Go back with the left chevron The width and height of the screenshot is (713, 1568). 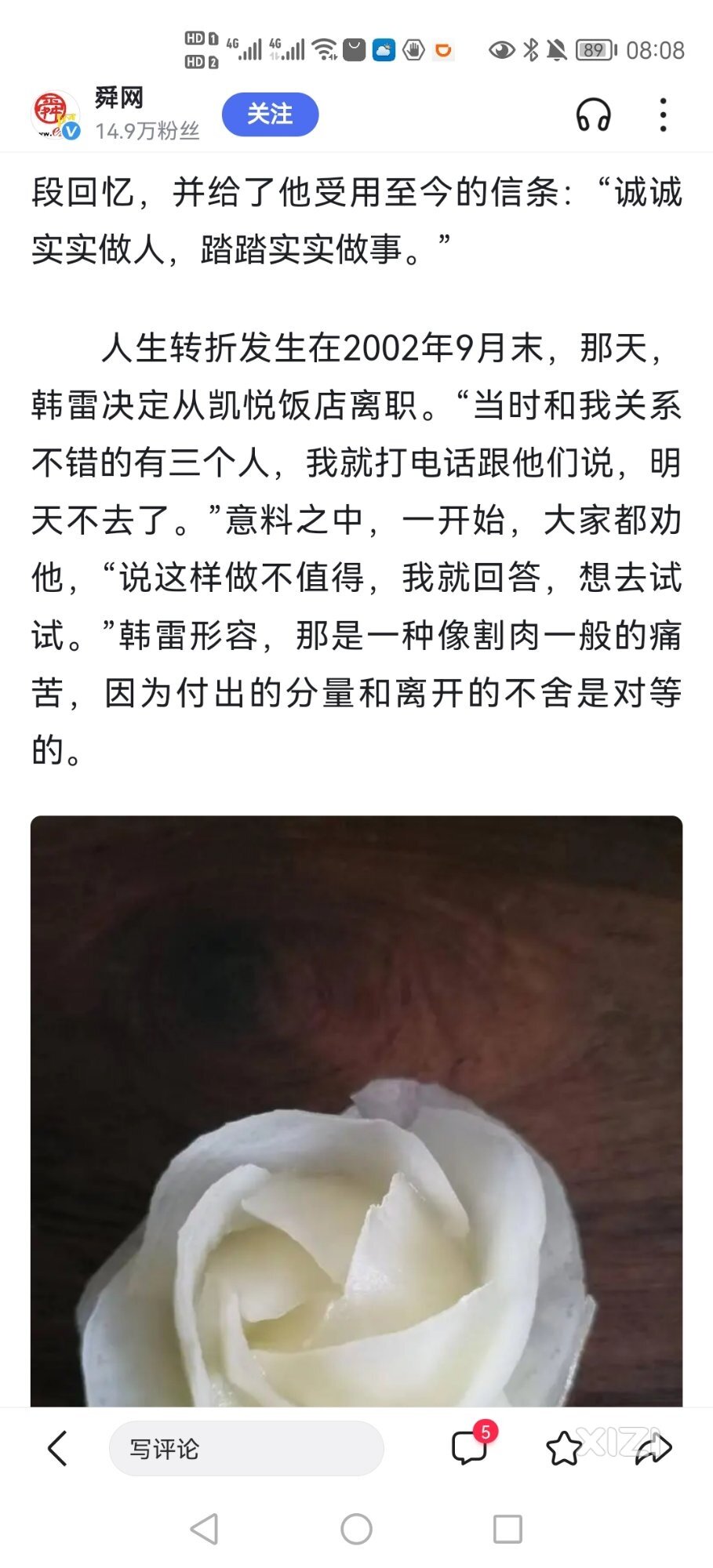tap(58, 1448)
